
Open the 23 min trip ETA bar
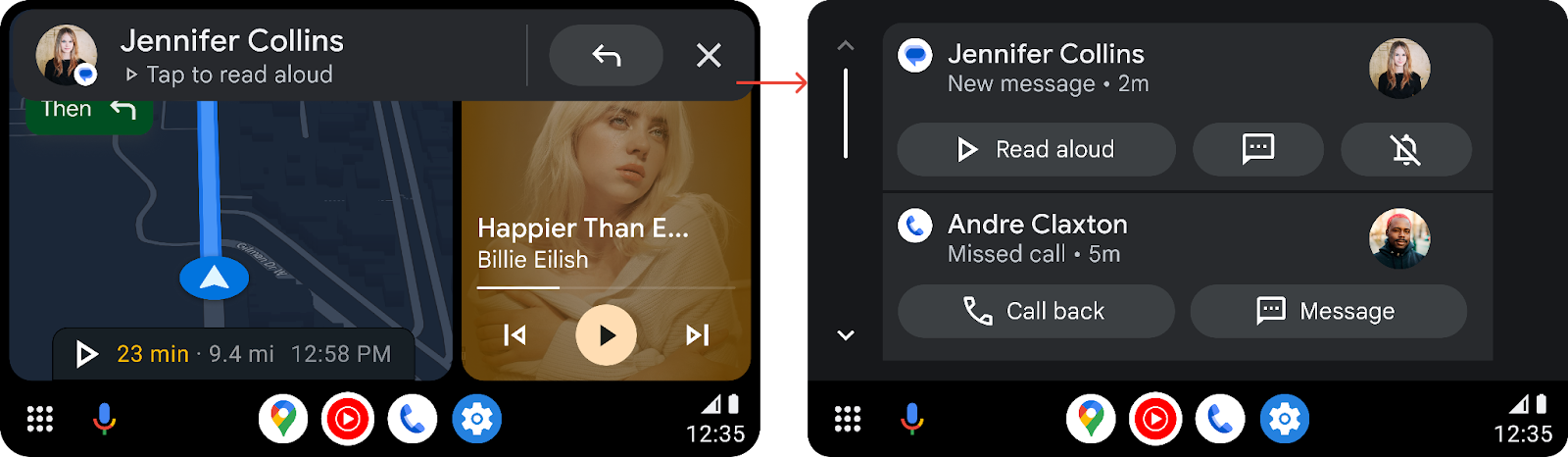[x=233, y=354]
